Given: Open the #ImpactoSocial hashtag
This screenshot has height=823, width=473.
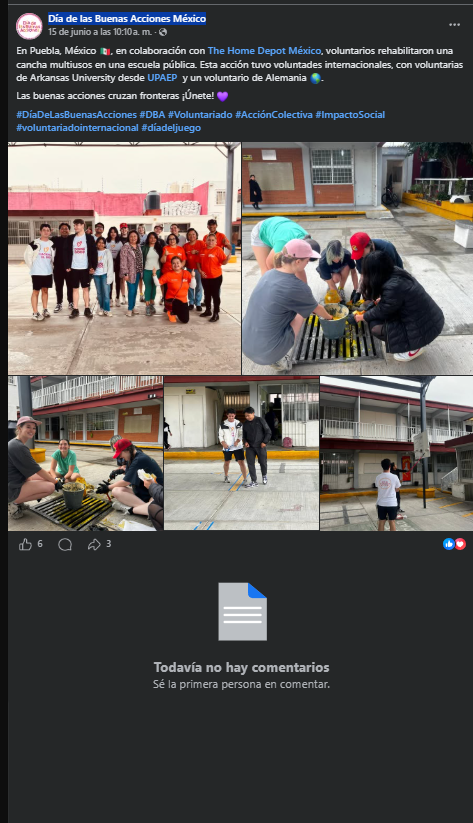Looking at the screenshot, I should 350,114.
